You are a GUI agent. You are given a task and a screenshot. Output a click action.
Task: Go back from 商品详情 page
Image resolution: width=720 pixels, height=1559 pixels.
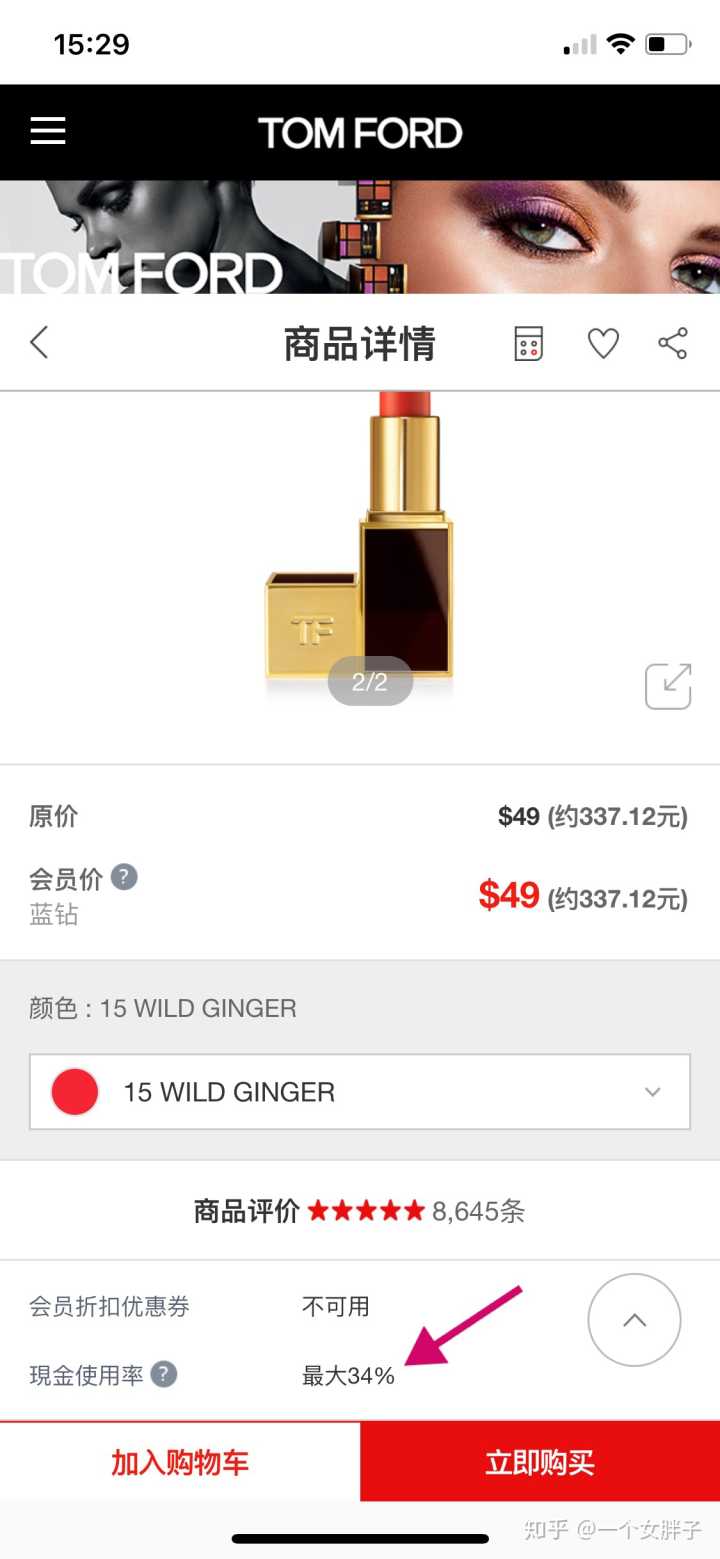click(x=39, y=343)
